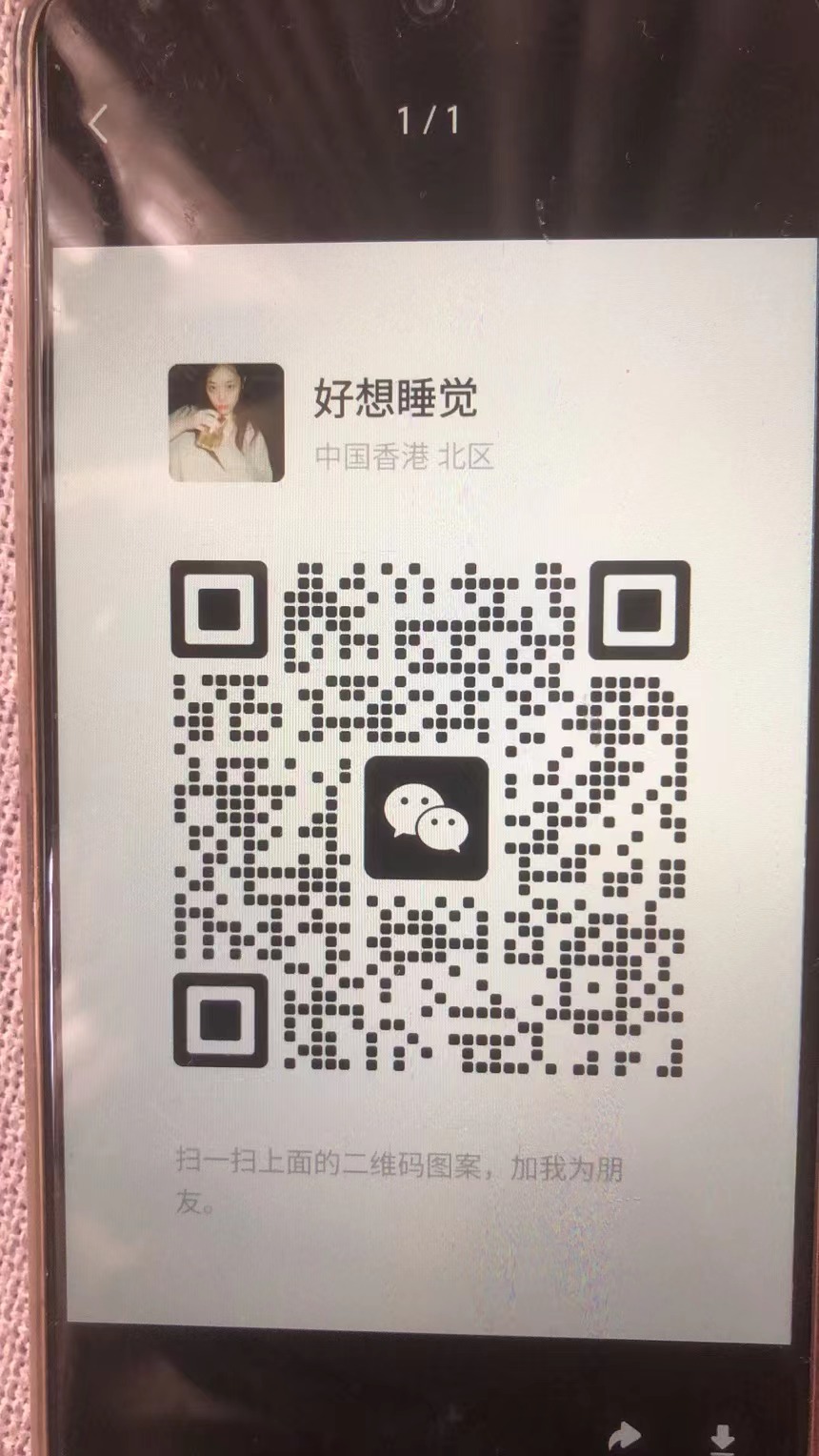Download the image to the phone
The width and height of the screenshot is (819, 1456).
pyautogui.click(x=722, y=1439)
